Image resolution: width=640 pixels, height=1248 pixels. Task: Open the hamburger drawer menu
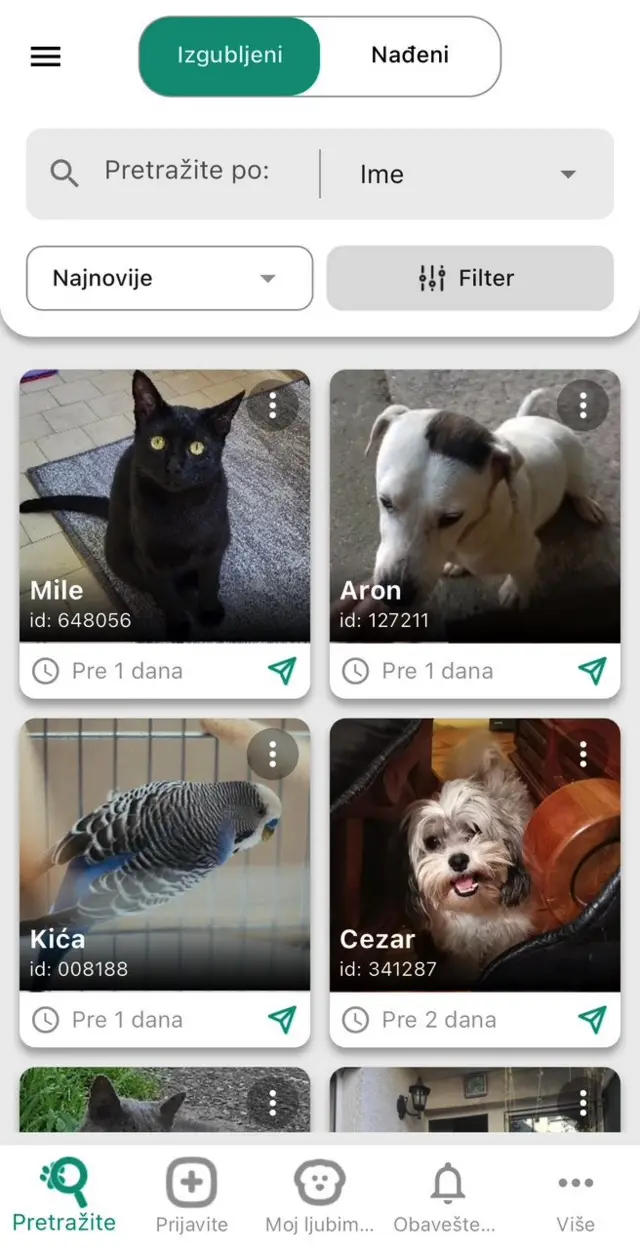click(46, 57)
